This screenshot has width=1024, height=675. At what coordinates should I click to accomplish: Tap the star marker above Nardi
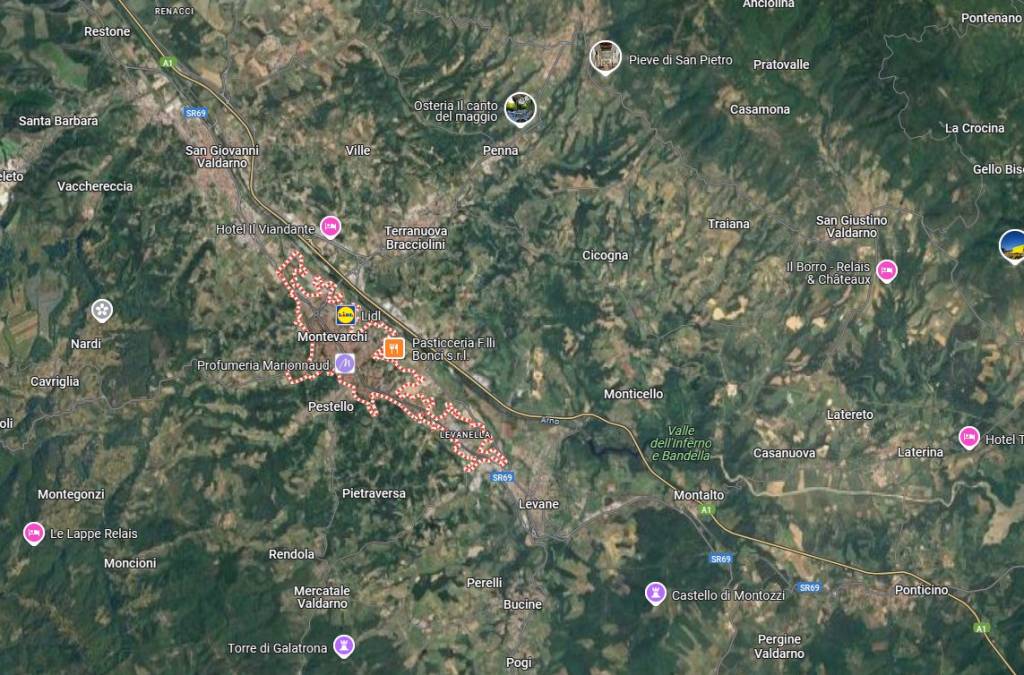click(x=102, y=310)
